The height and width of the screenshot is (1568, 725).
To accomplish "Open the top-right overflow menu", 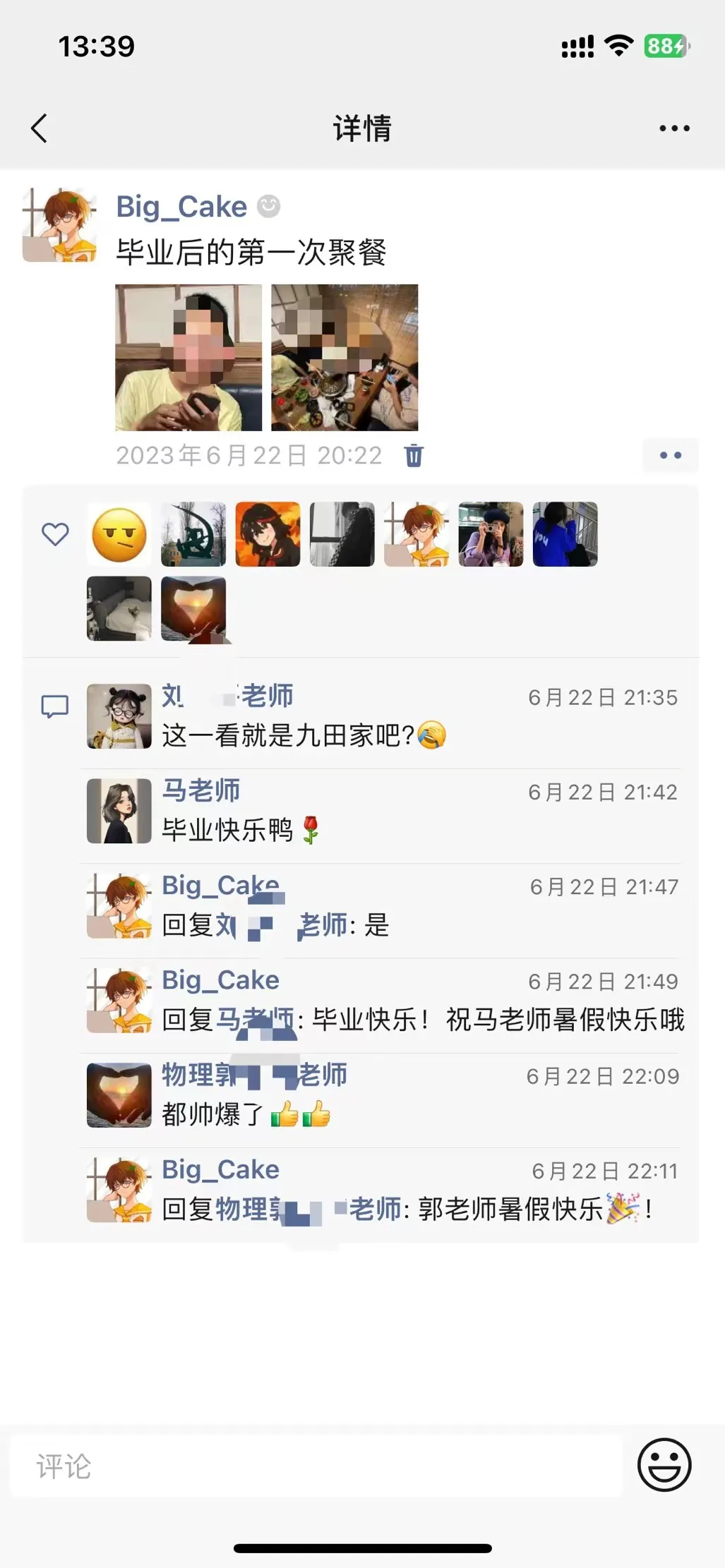I will coord(674,128).
